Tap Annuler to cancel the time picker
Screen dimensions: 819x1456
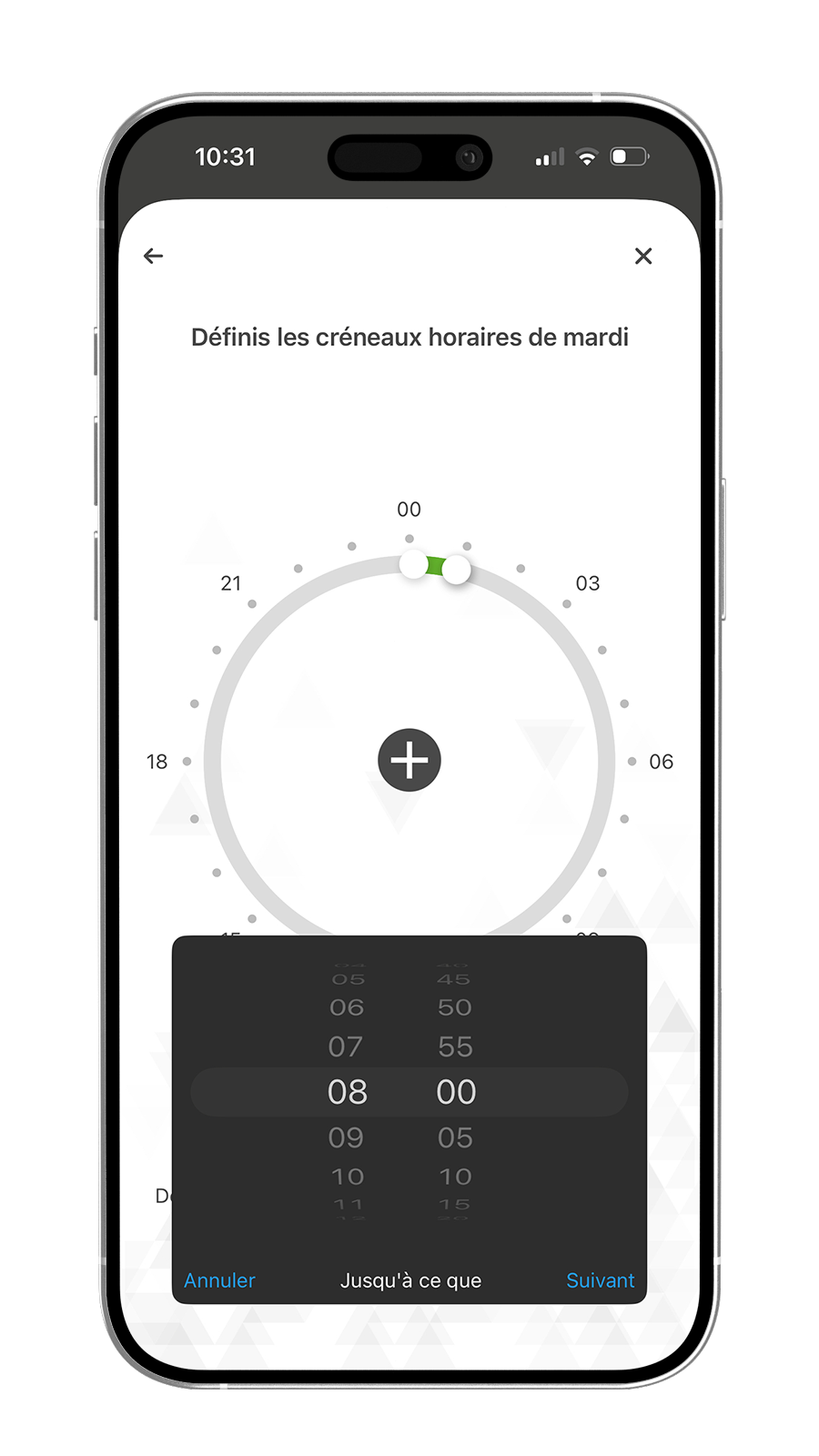coord(219,1280)
